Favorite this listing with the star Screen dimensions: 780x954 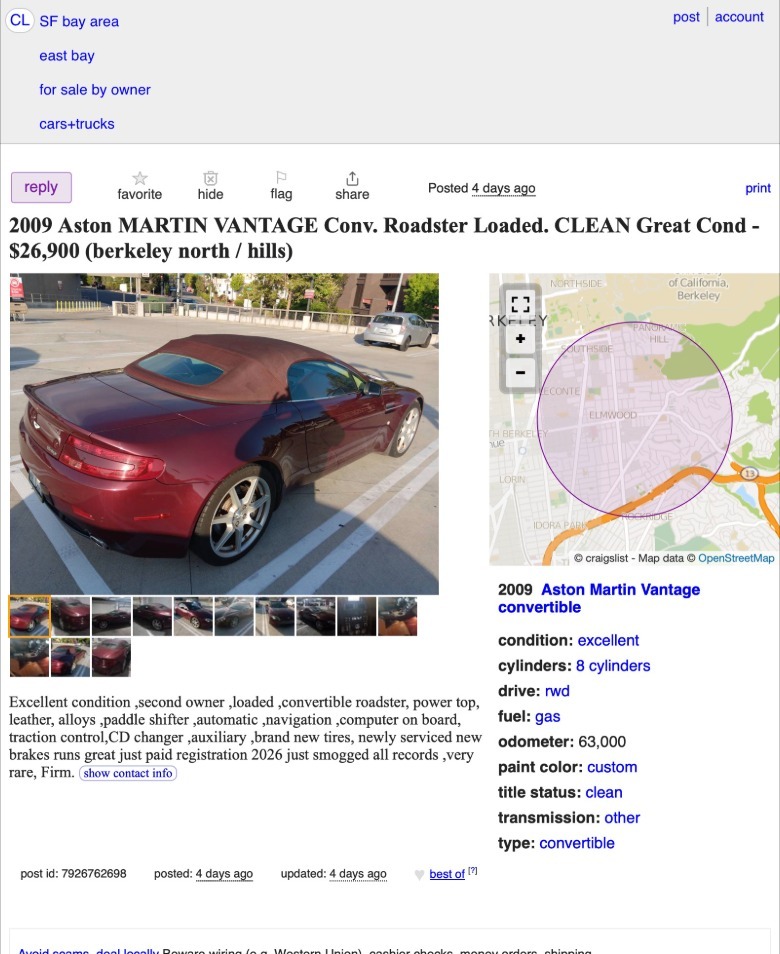click(139, 185)
